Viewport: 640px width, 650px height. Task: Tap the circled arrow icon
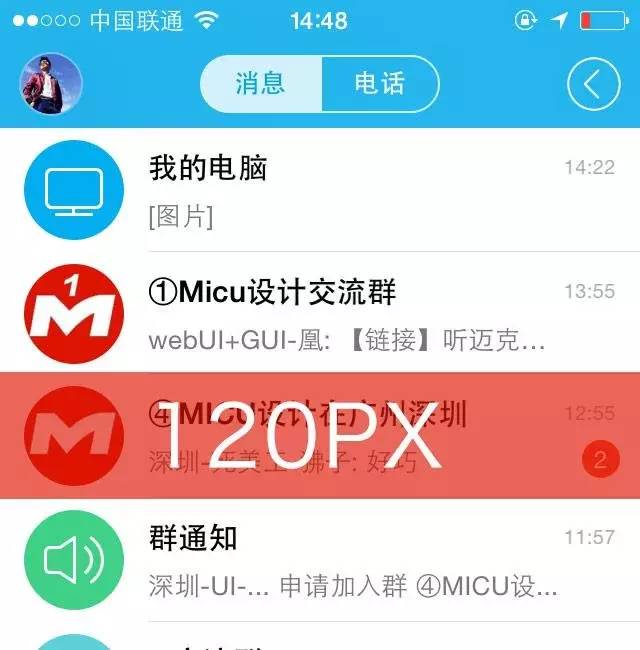593,85
